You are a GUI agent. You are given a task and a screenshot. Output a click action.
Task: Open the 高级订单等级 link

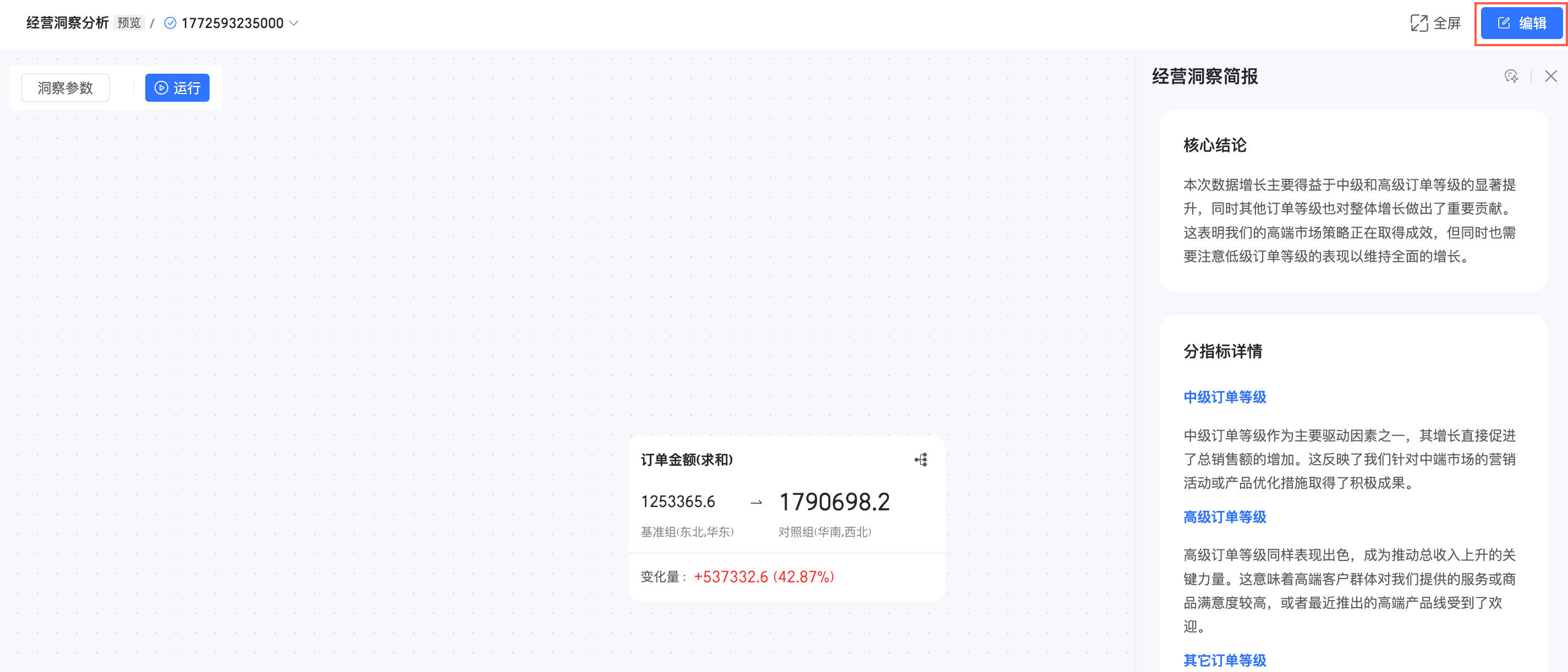pyautogui.click(x=1224, y=517)
